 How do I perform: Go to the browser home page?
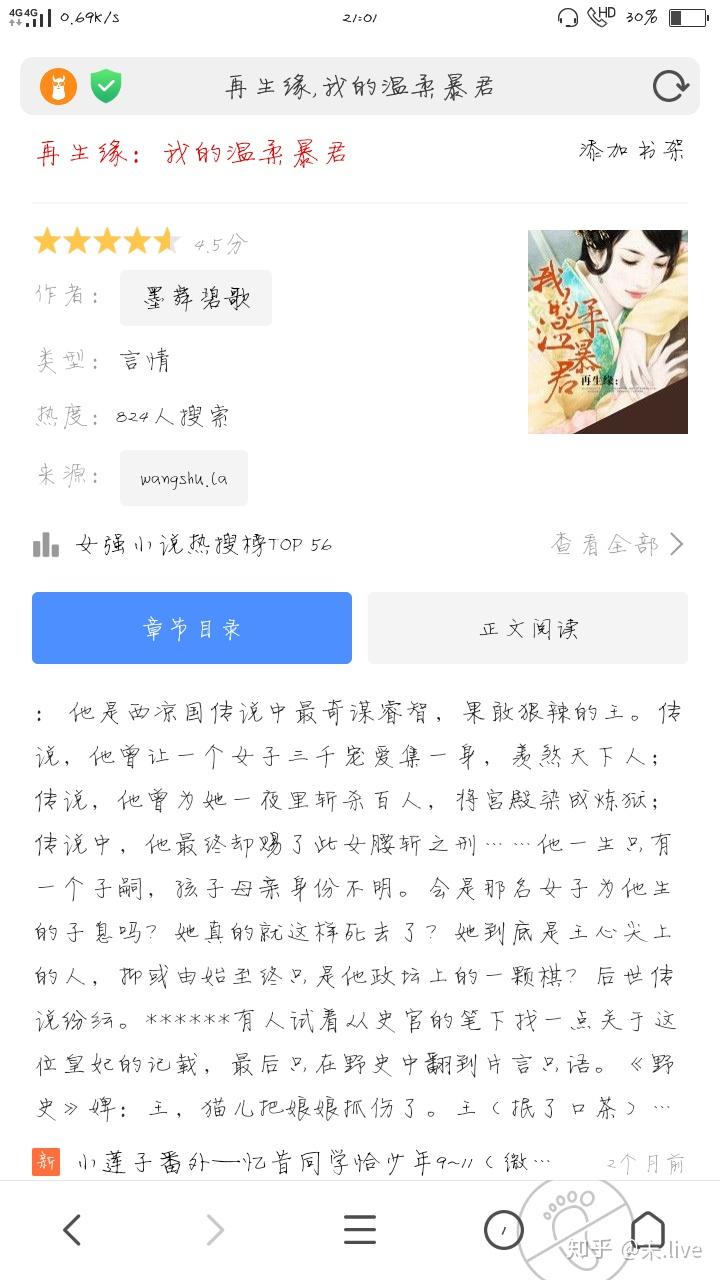click(647, 1230)
